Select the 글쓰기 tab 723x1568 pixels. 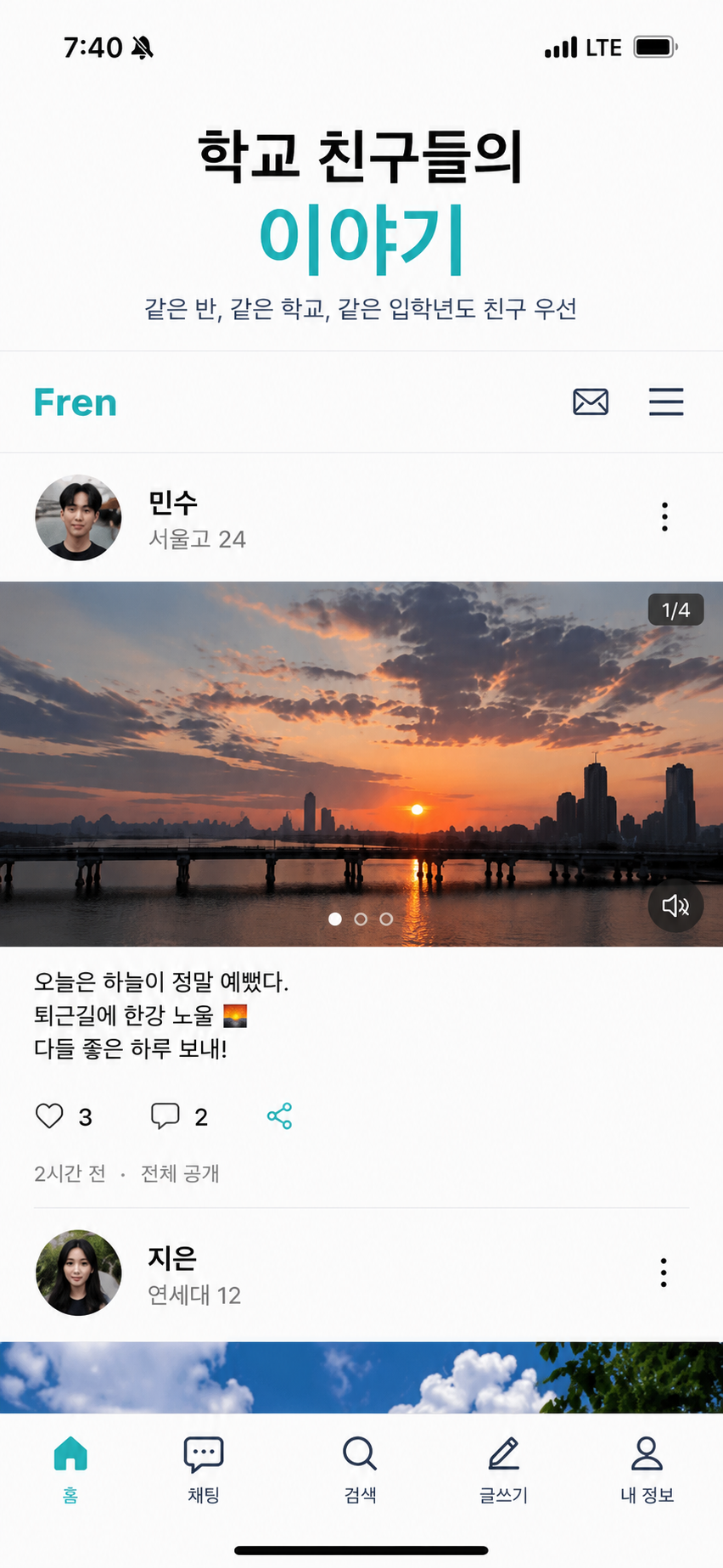pyautogui.click(x=504, y=1470)
